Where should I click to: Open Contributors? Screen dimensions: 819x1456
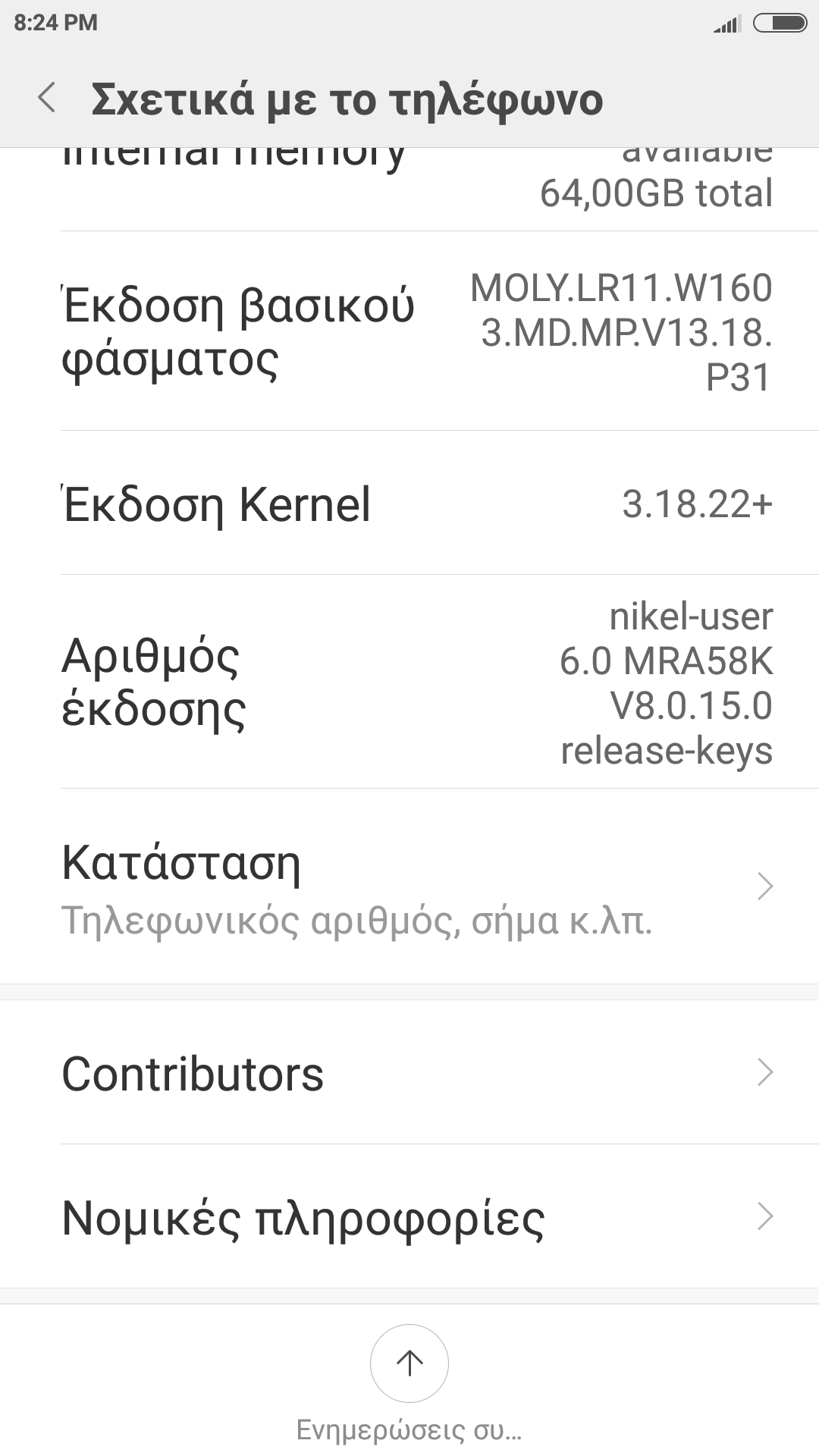[x=409, y=1073]
